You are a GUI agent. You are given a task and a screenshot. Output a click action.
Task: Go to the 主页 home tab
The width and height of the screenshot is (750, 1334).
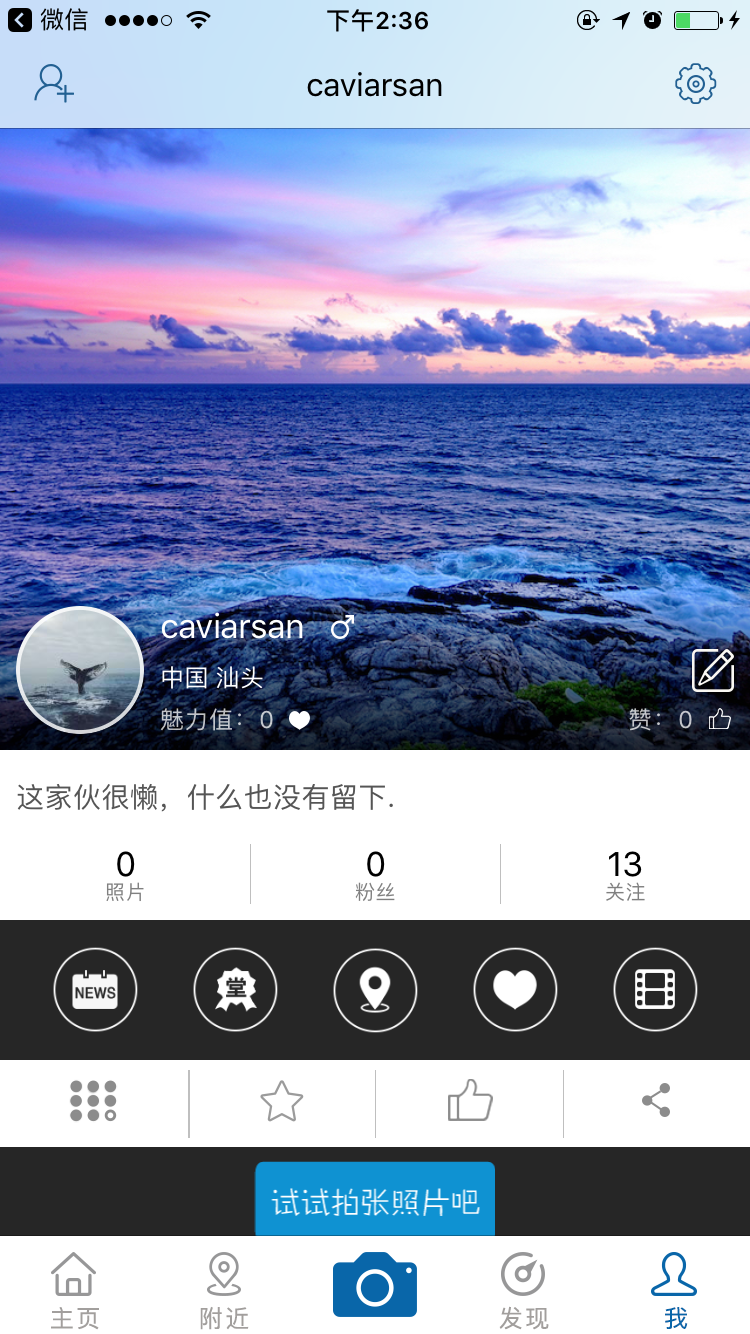click(75, 1290)
